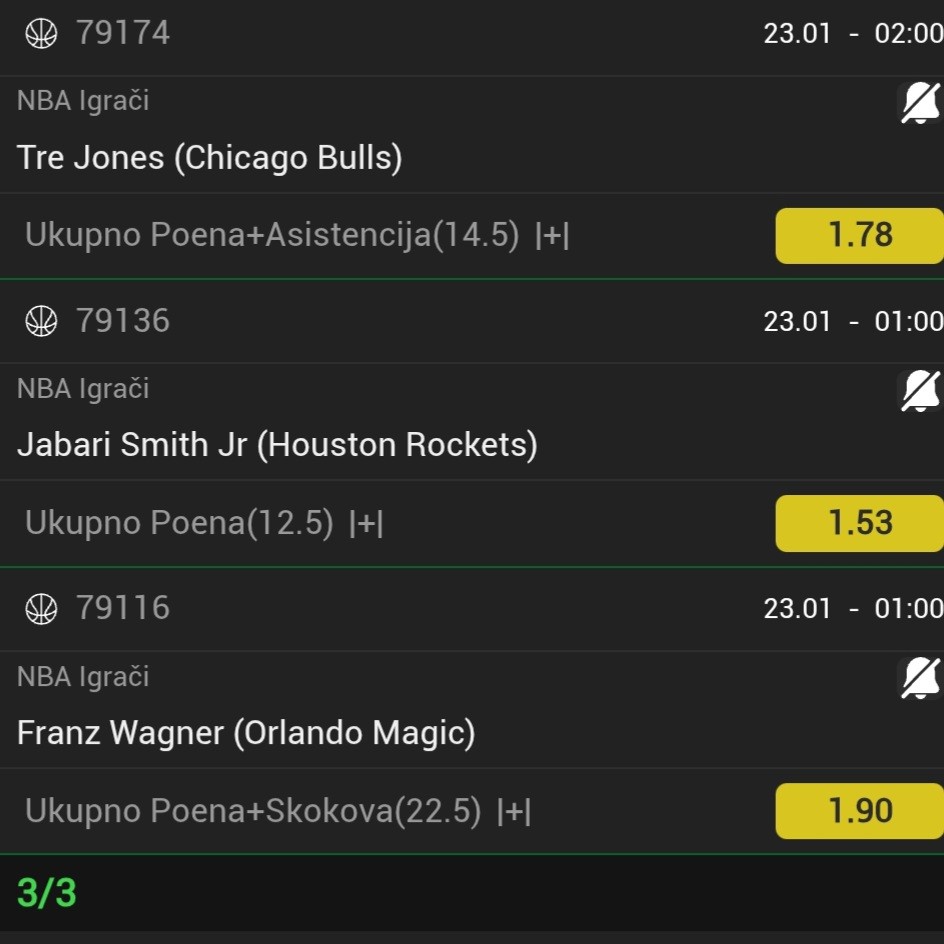
Task: Tap the 1.78 odds button
Action: pyautogui.click(x=859, y=235)
